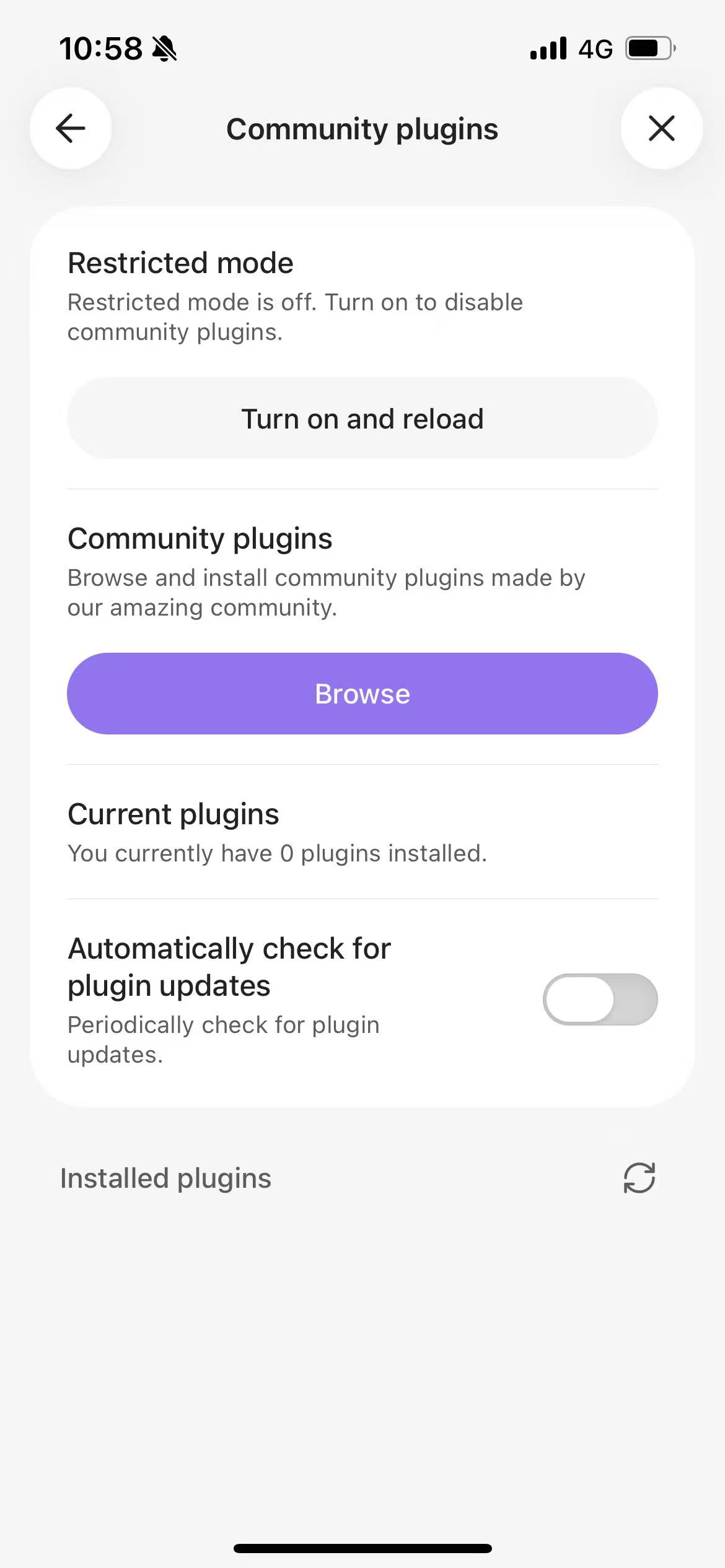This screenshot has height=1568, width=725.
Task: Close the Community plugins settings
Action: coord(661,128)
